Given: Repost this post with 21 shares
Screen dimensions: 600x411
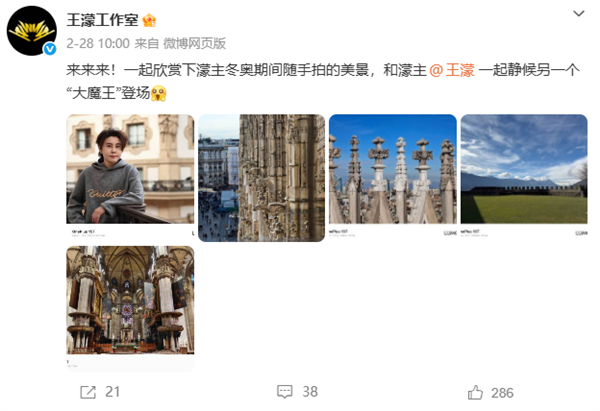Looking at the screenshot, I should pyautogui.click(x=99, y=392).
